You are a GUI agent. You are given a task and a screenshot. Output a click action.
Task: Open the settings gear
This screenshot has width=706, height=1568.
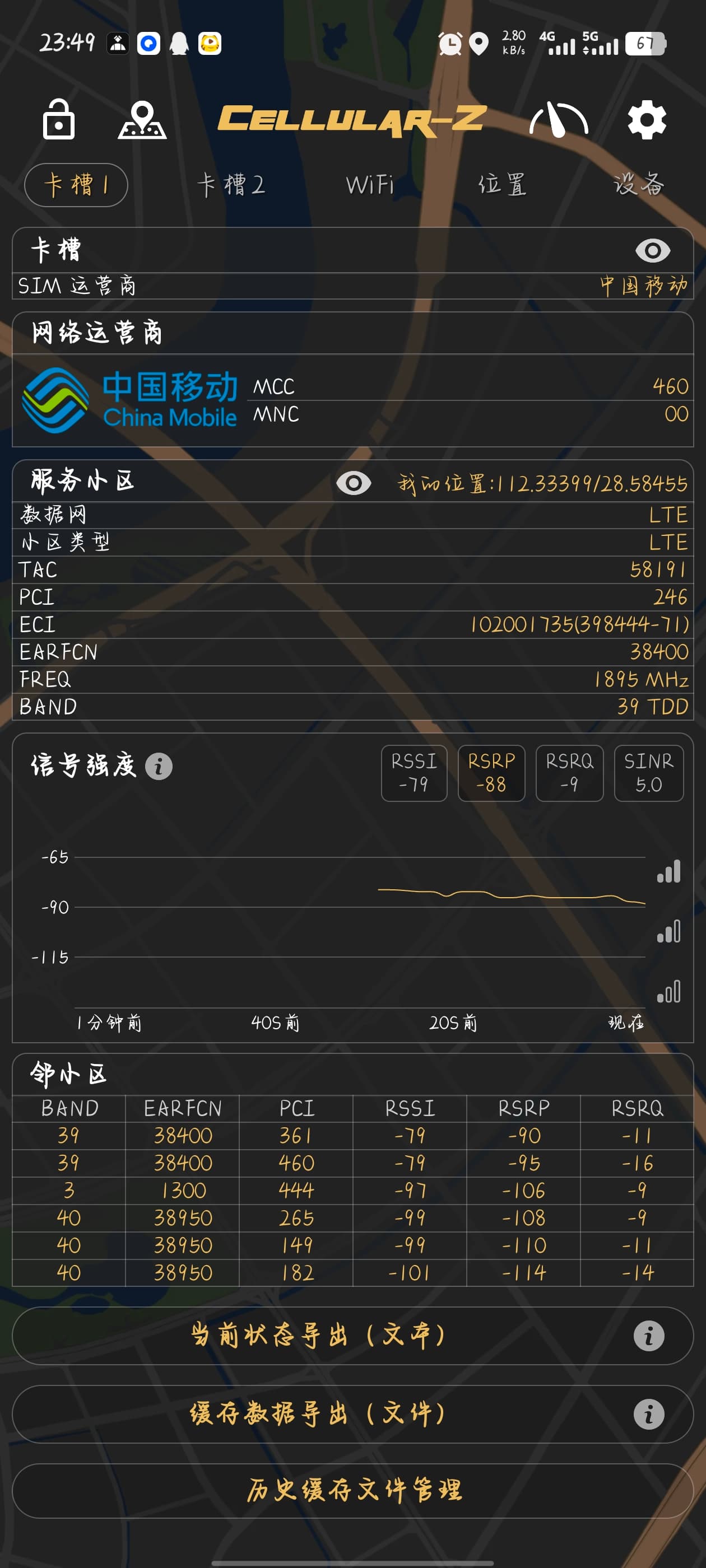(647, 120)
